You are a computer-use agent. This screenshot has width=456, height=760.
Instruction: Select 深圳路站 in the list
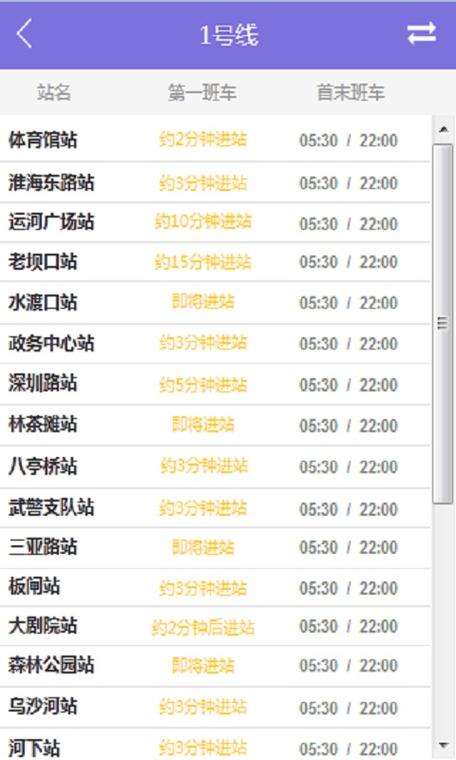click(x=215, y=384)
